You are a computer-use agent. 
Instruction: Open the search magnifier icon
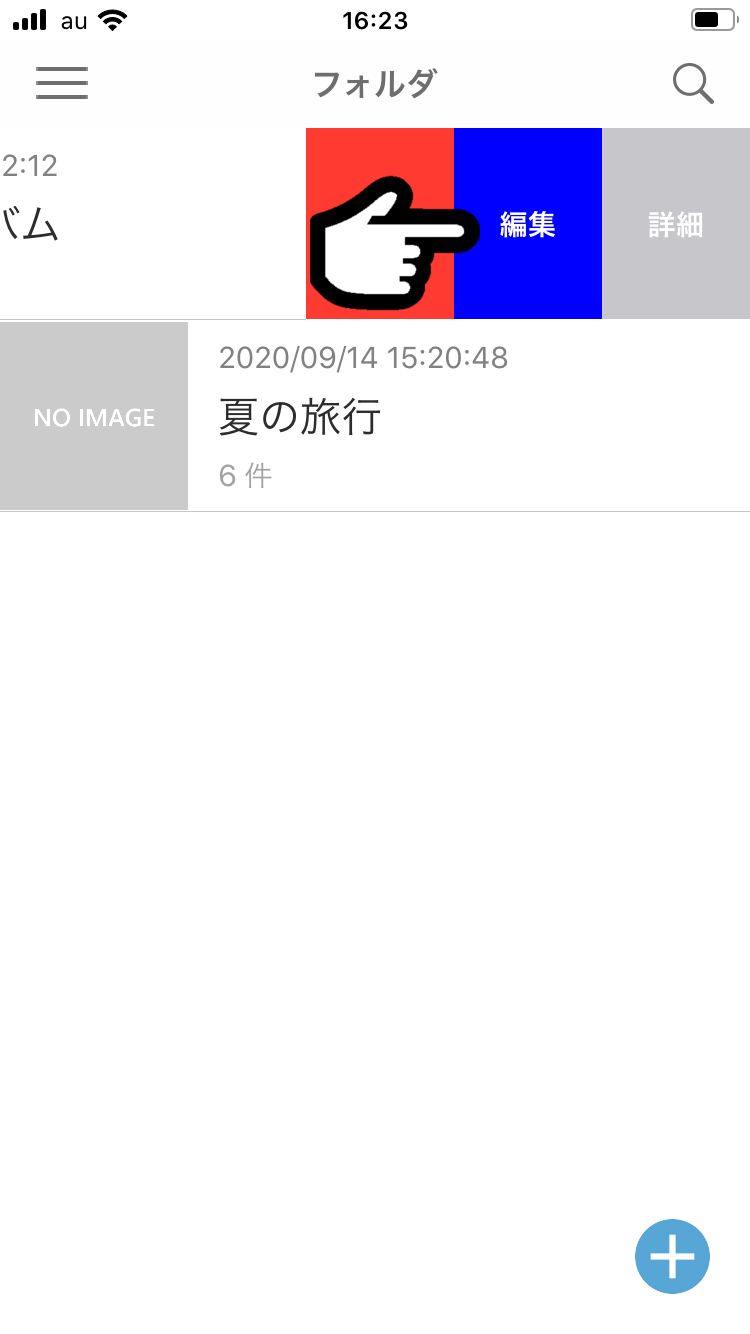pyautogui.click(x=693, y=84)
